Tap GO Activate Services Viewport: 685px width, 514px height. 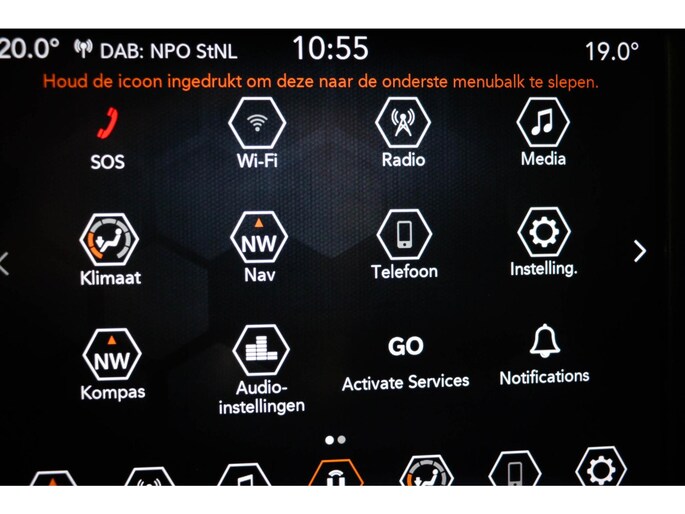pyautogui.click(x=405, y=358)
